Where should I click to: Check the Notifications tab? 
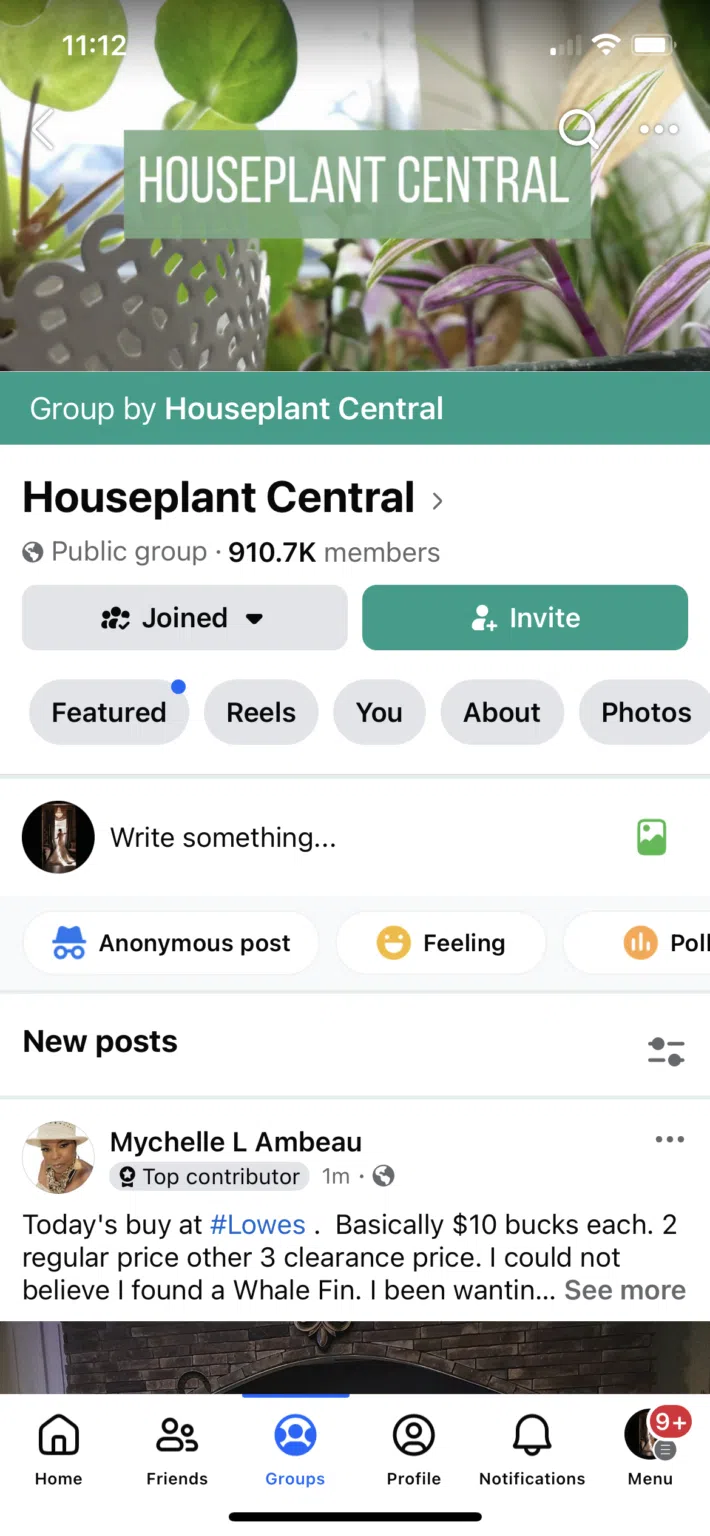[532, 1449]
